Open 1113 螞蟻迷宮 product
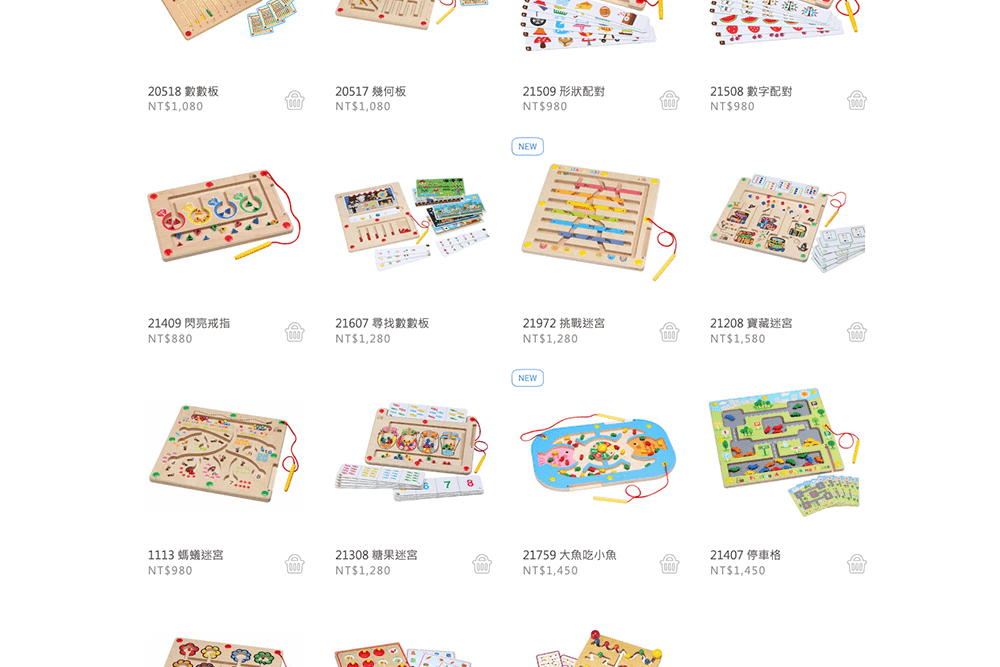1000x667 pixels. (224, 452)
